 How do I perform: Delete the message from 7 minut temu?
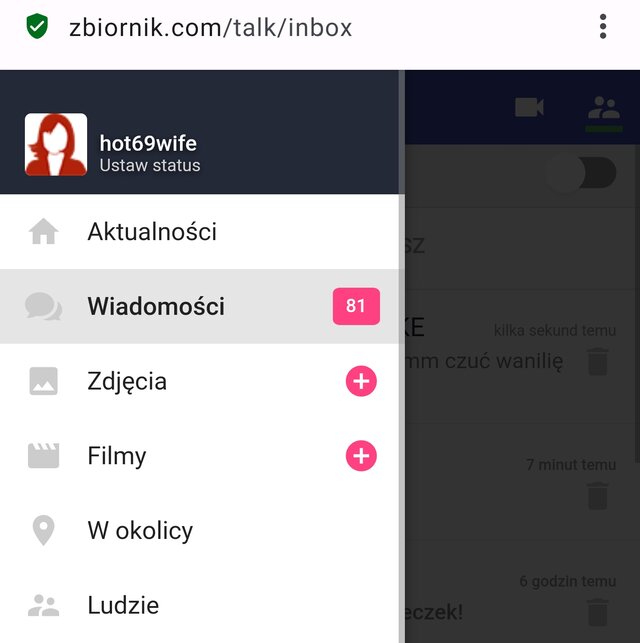click(x=597, y=495)
